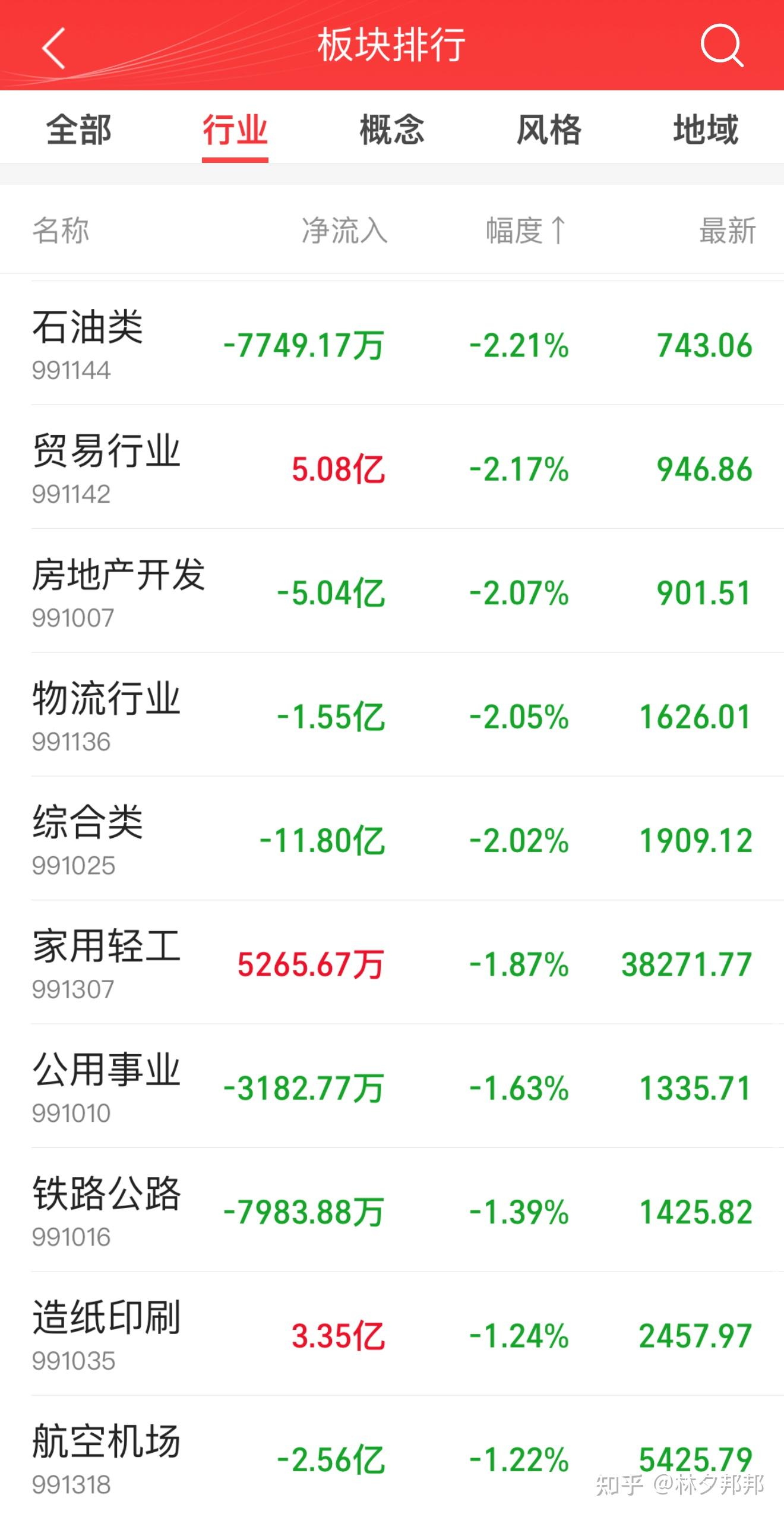Open the 综合类 sector details
The image size is (784, 1517).
click(392, 844)
